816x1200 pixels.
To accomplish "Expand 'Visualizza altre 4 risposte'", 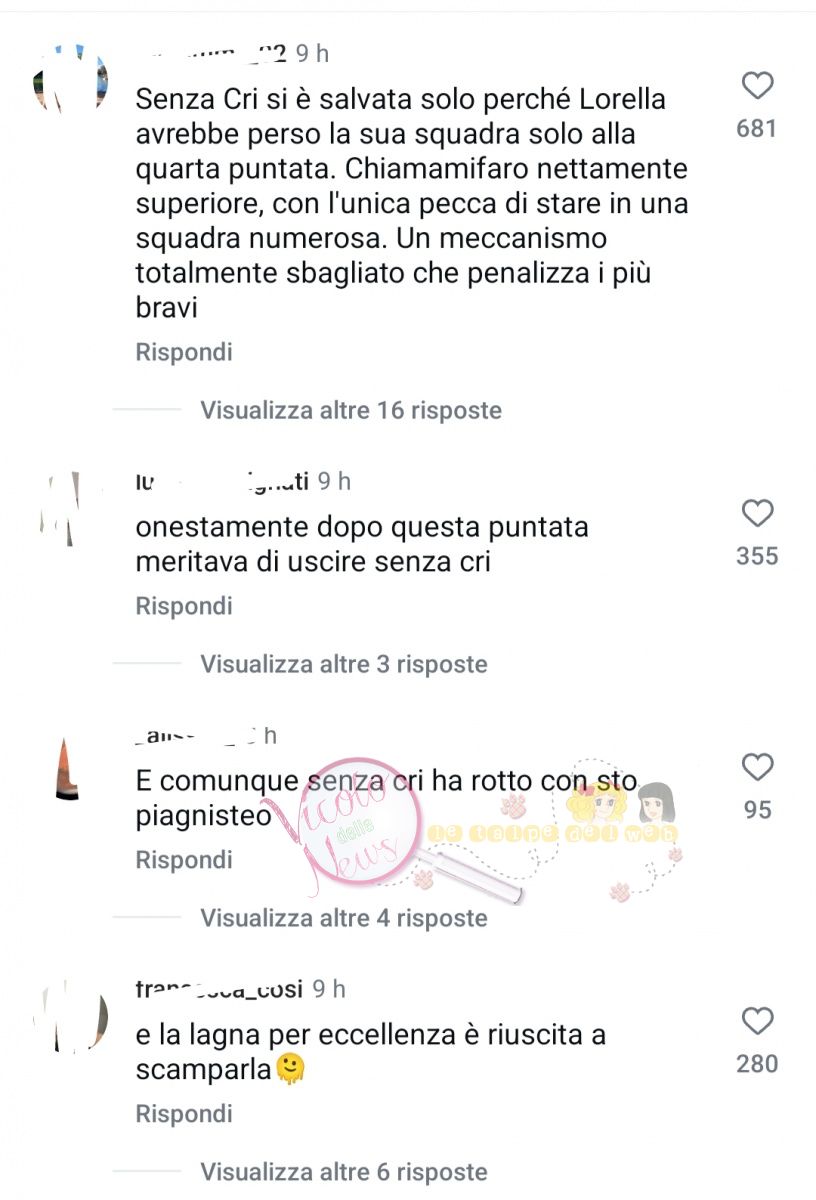I will click(343, 918).
